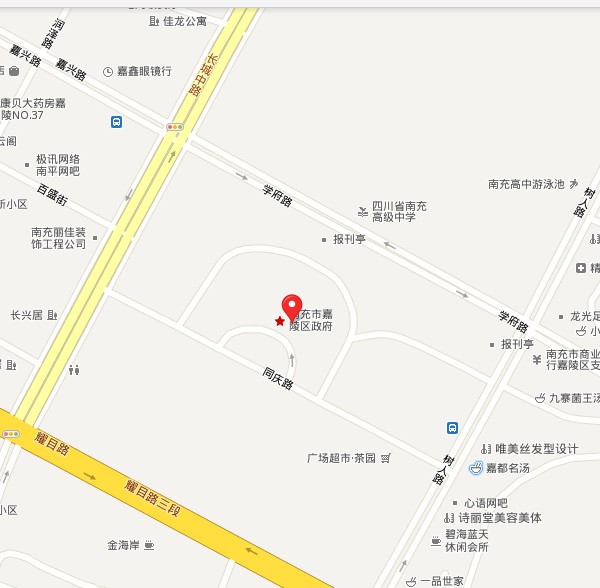Tap the bus stop icon on 树人路

click(452, 428)
